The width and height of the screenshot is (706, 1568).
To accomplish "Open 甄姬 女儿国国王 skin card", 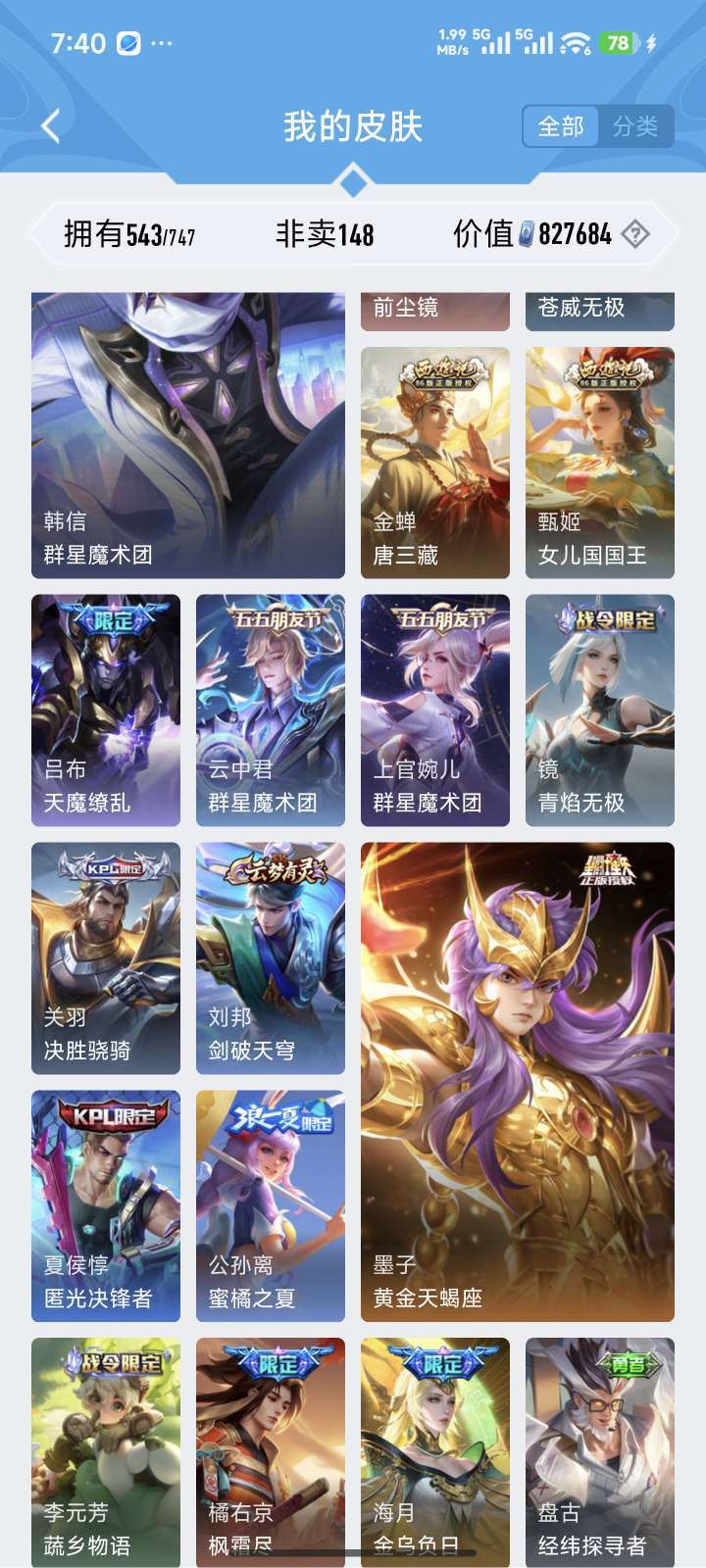I will coord(600,463).
